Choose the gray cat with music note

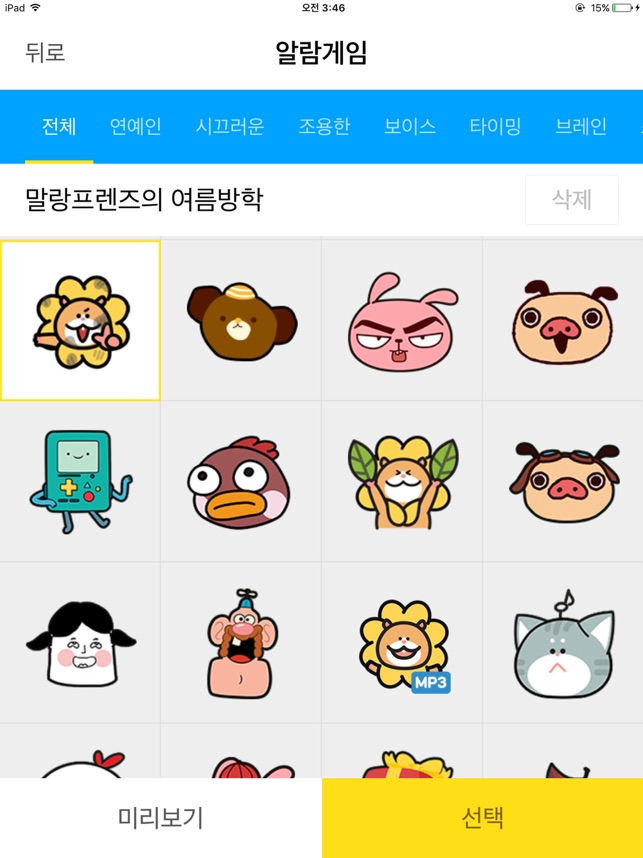[563, 642]
